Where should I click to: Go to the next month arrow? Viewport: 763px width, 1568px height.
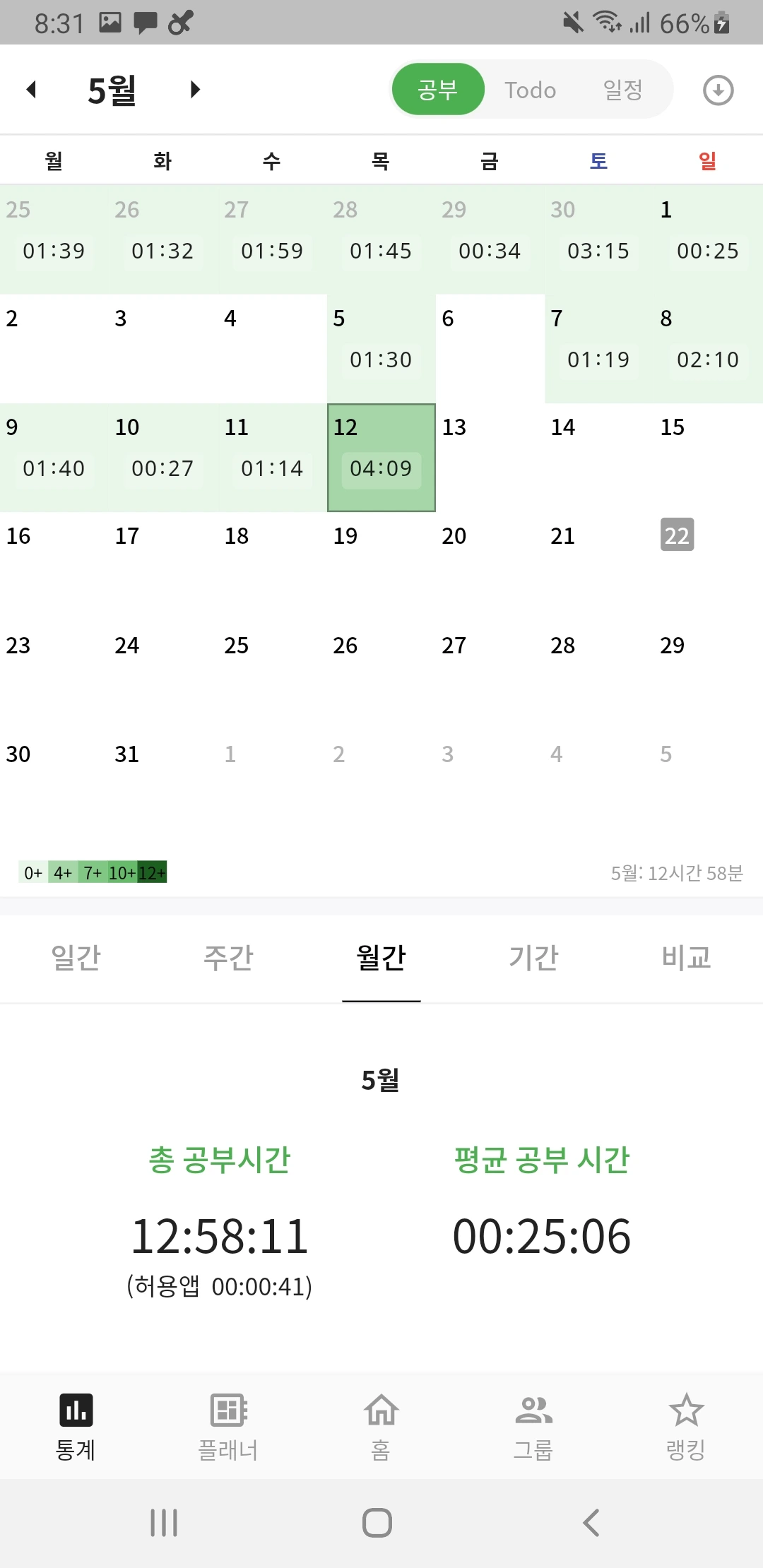pos(196,90)
